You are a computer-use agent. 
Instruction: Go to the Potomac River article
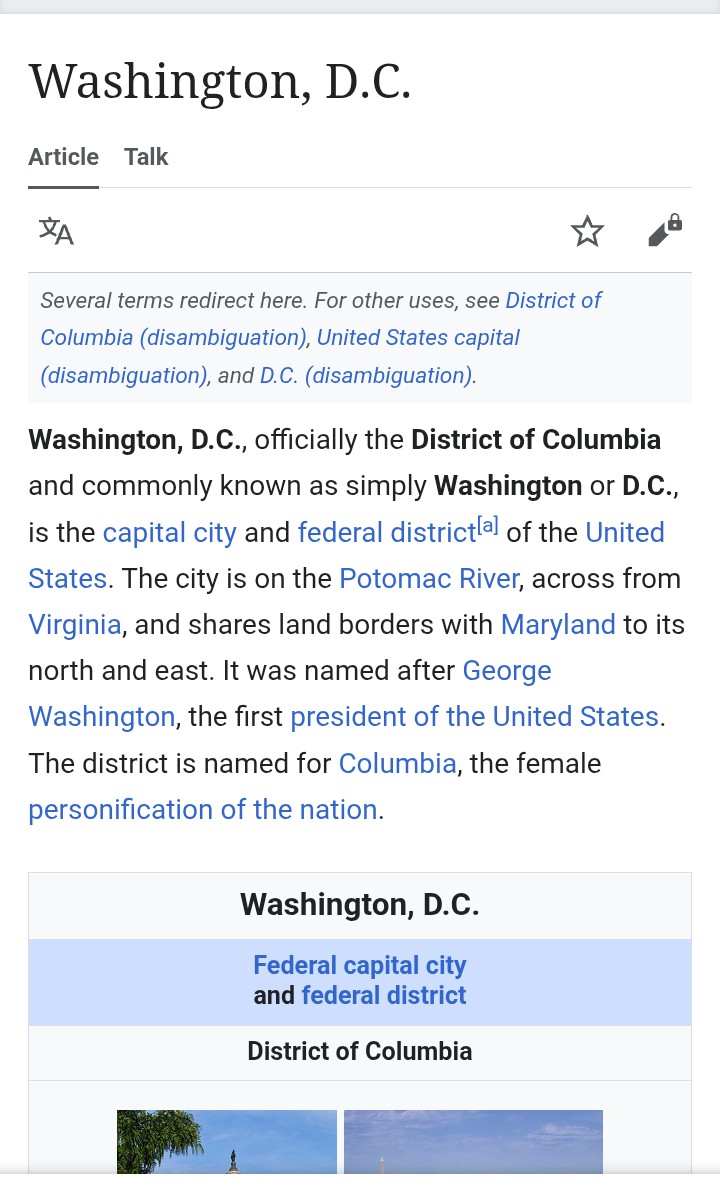[x=429, y=578]
